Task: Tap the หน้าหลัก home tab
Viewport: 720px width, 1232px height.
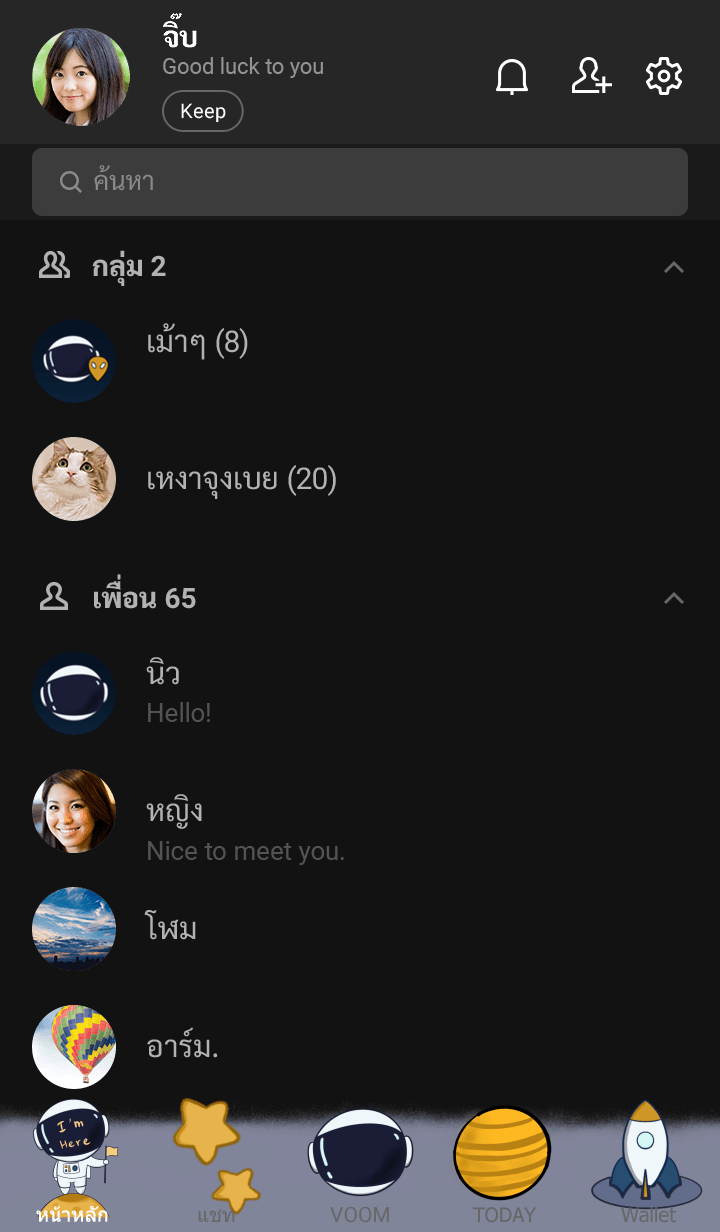Action: point(72,1165)
